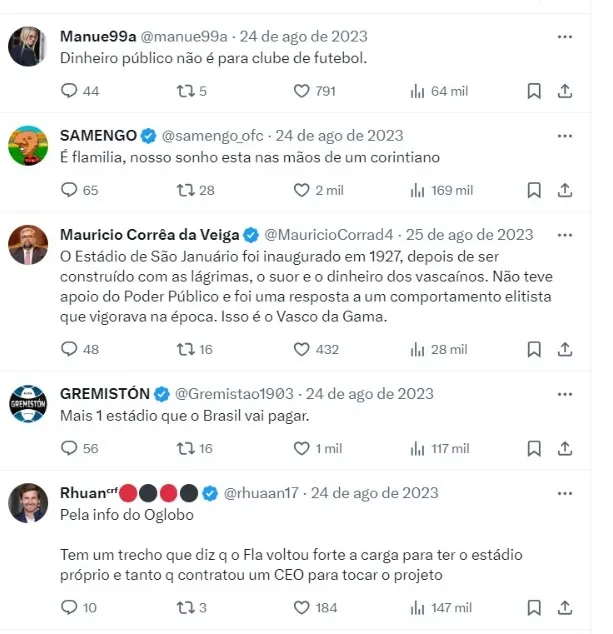This screenshot has height=634, width=613.
Task: Like Manue99a's tweet about public money
Action: click(x=302, y=91)
